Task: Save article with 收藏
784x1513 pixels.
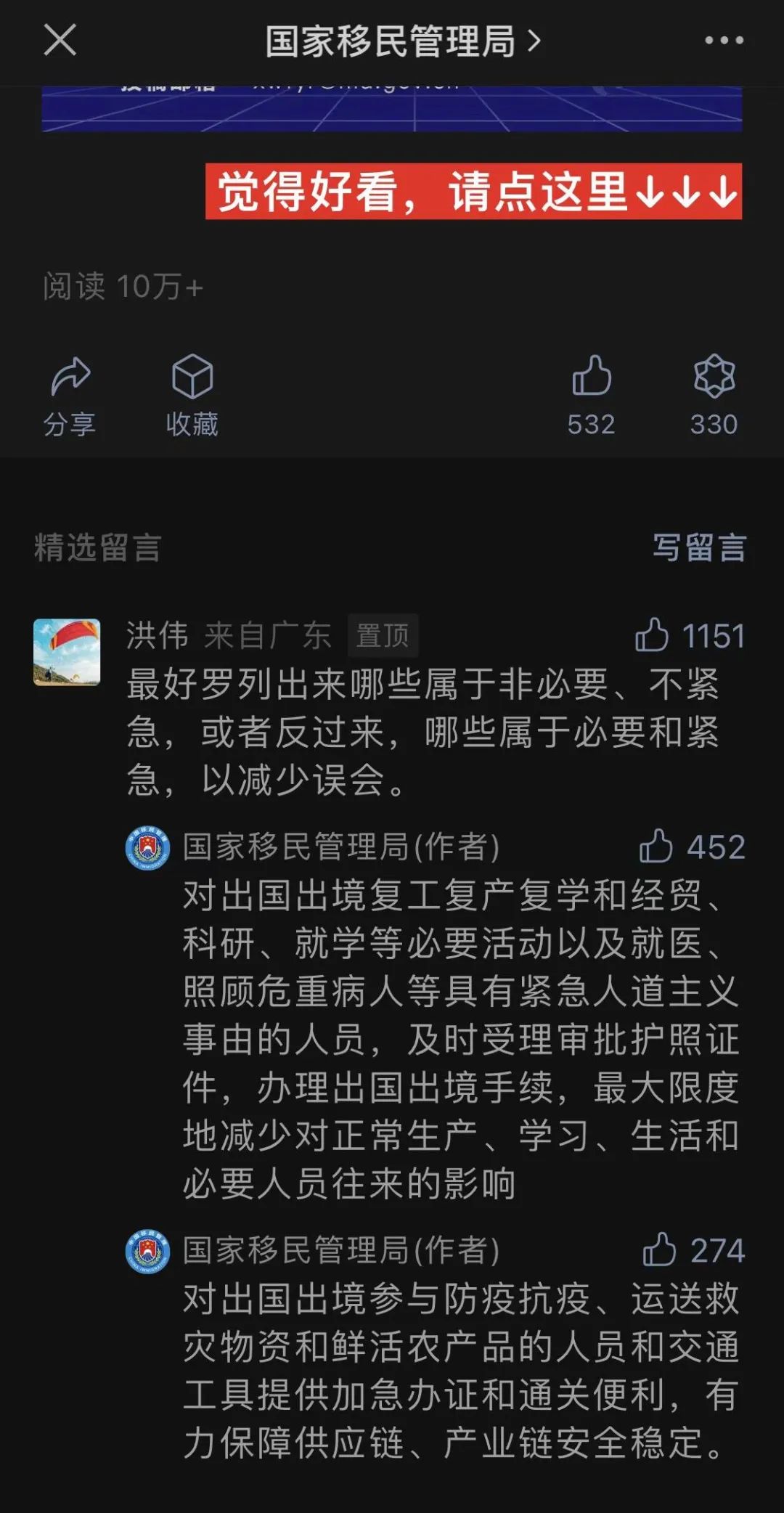Action: [x=192, y=396]
